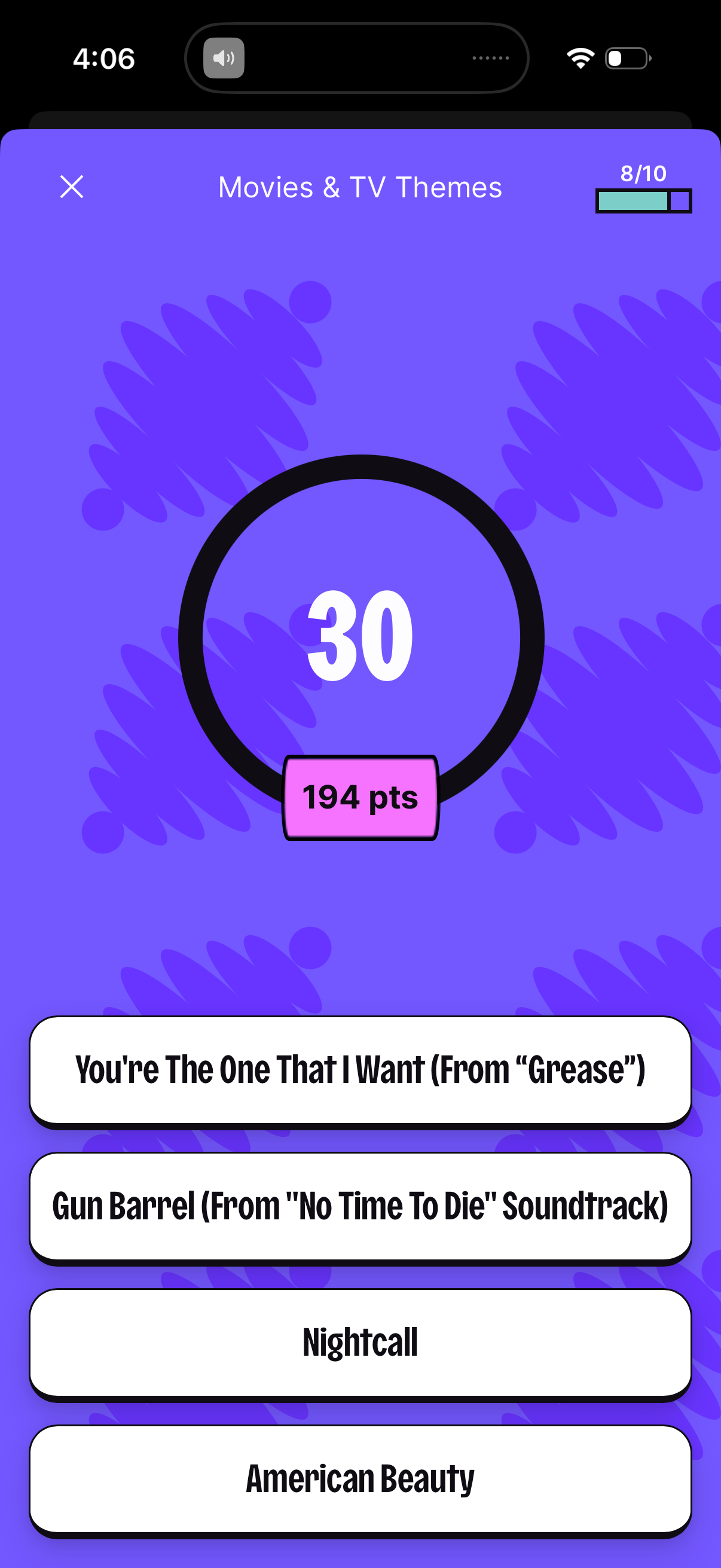Tap the clock showing 4:06
Viewport: 721px width, 1568px height.
pos(104,59)
